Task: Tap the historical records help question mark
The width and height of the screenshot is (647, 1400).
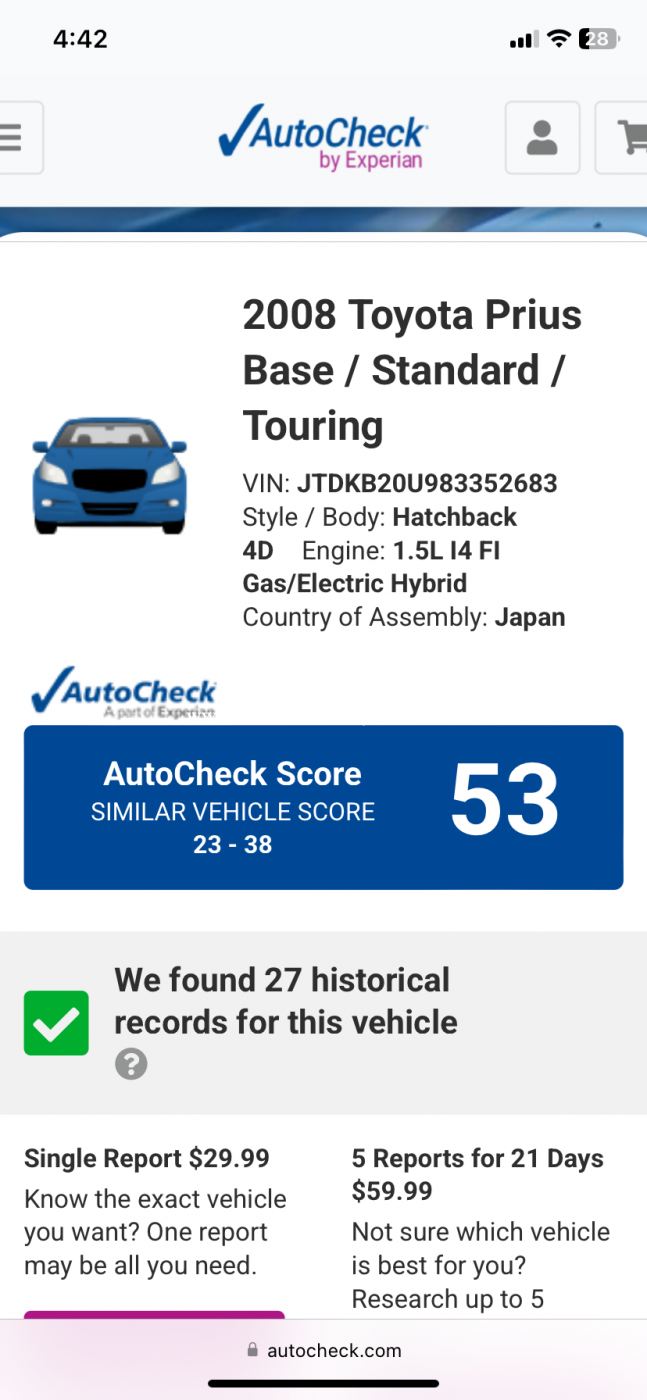Action: click(131, 1064)
